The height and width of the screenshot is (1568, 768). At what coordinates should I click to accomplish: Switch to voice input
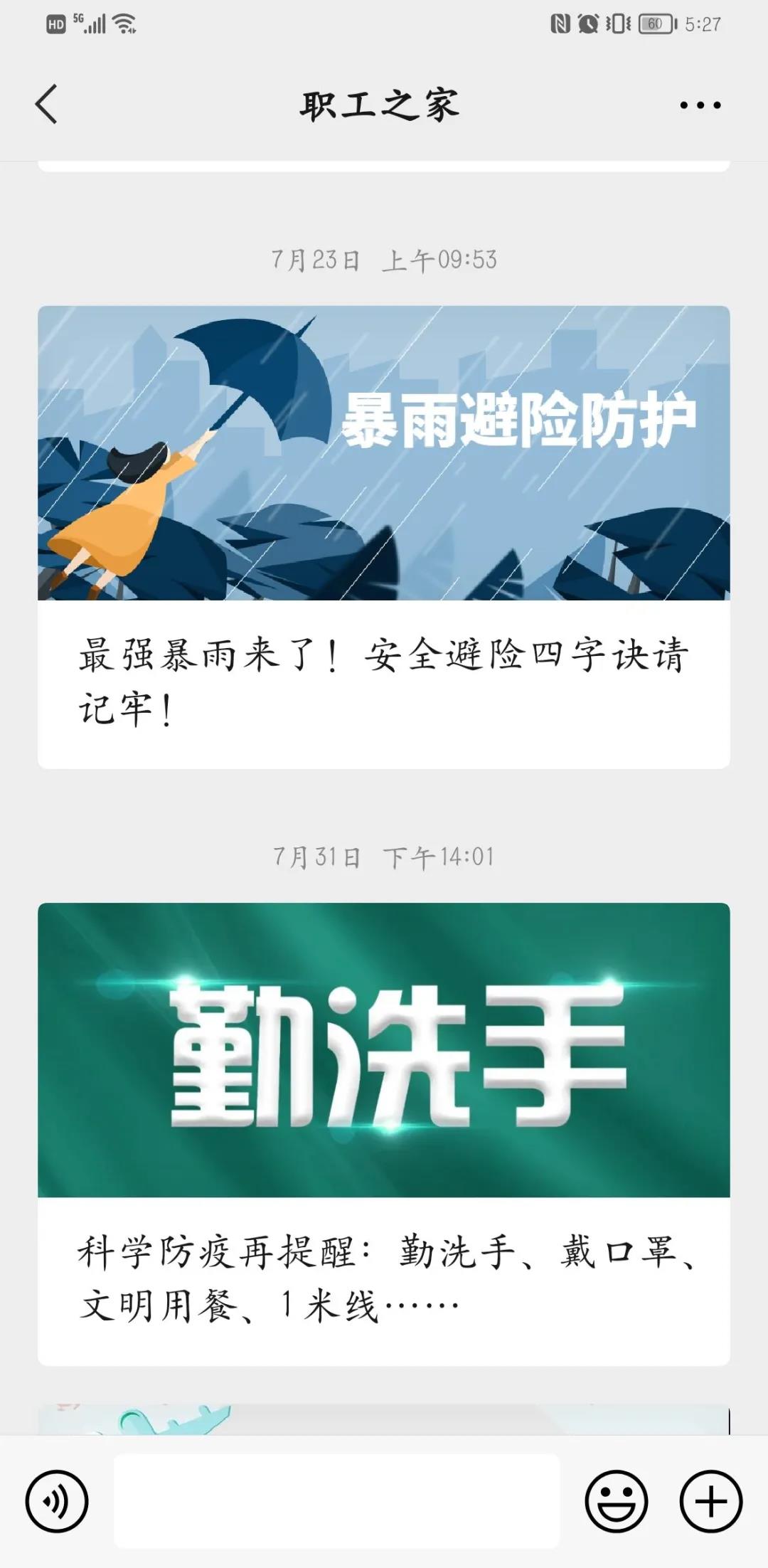(57, 1501)
